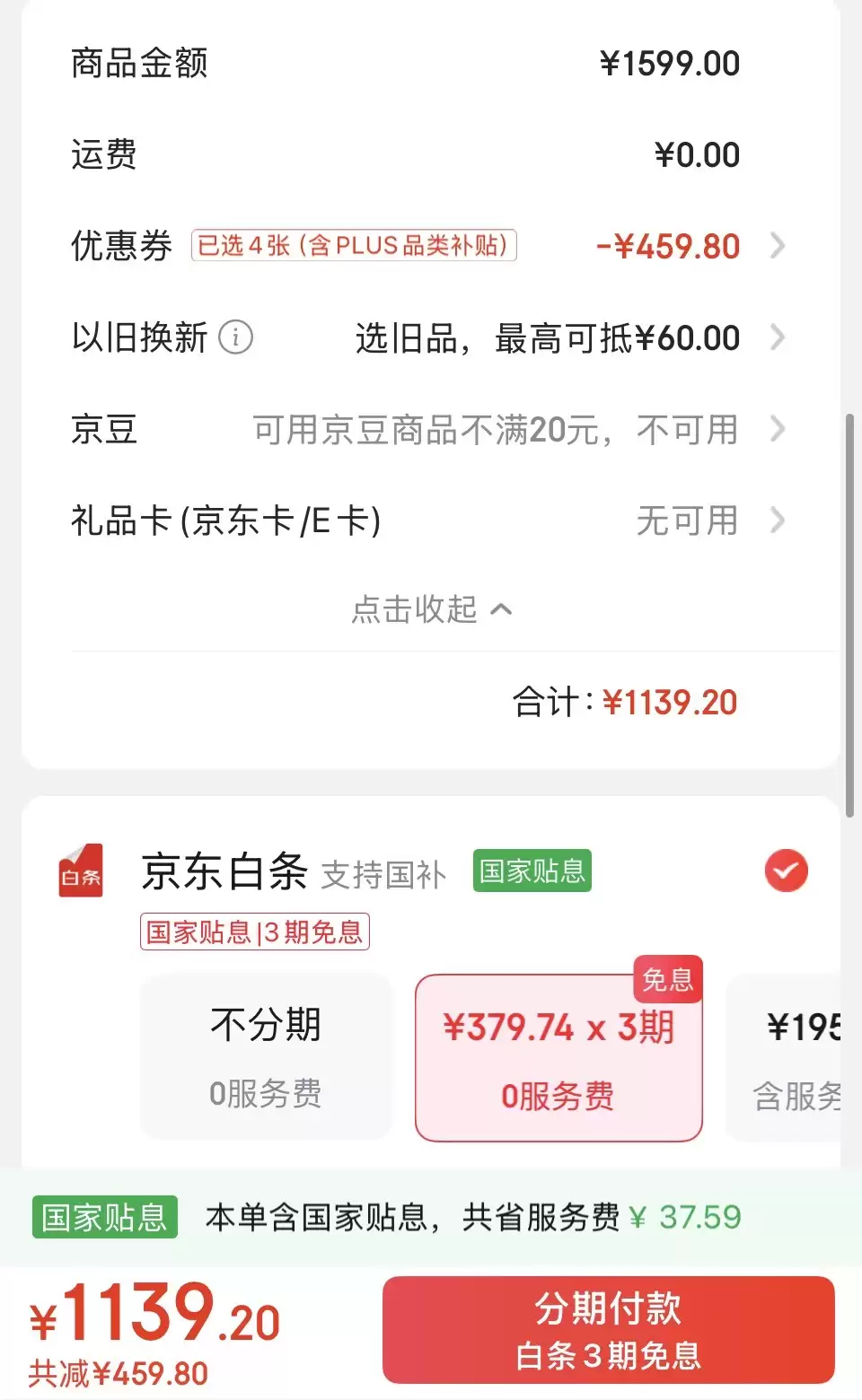Image resolution: width=862 pixels, height=1400 pixels.
Task: Open 以旧换新 via its right arrow
Action: (x=776, y=339)
